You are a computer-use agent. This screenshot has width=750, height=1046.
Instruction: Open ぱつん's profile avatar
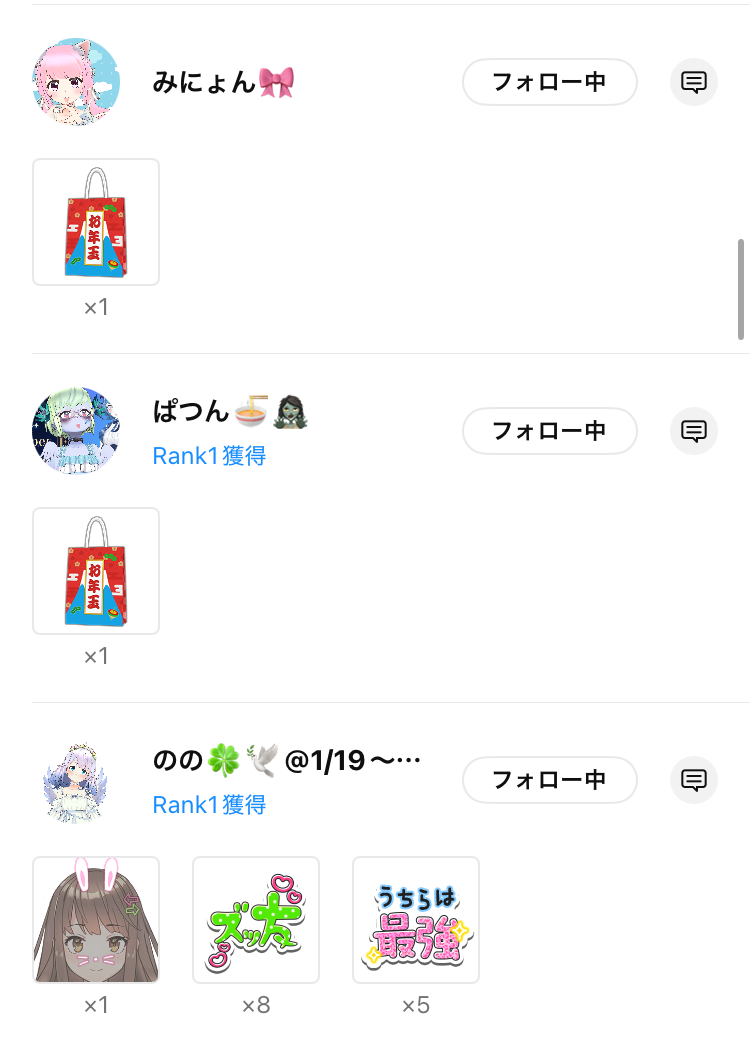76,431
